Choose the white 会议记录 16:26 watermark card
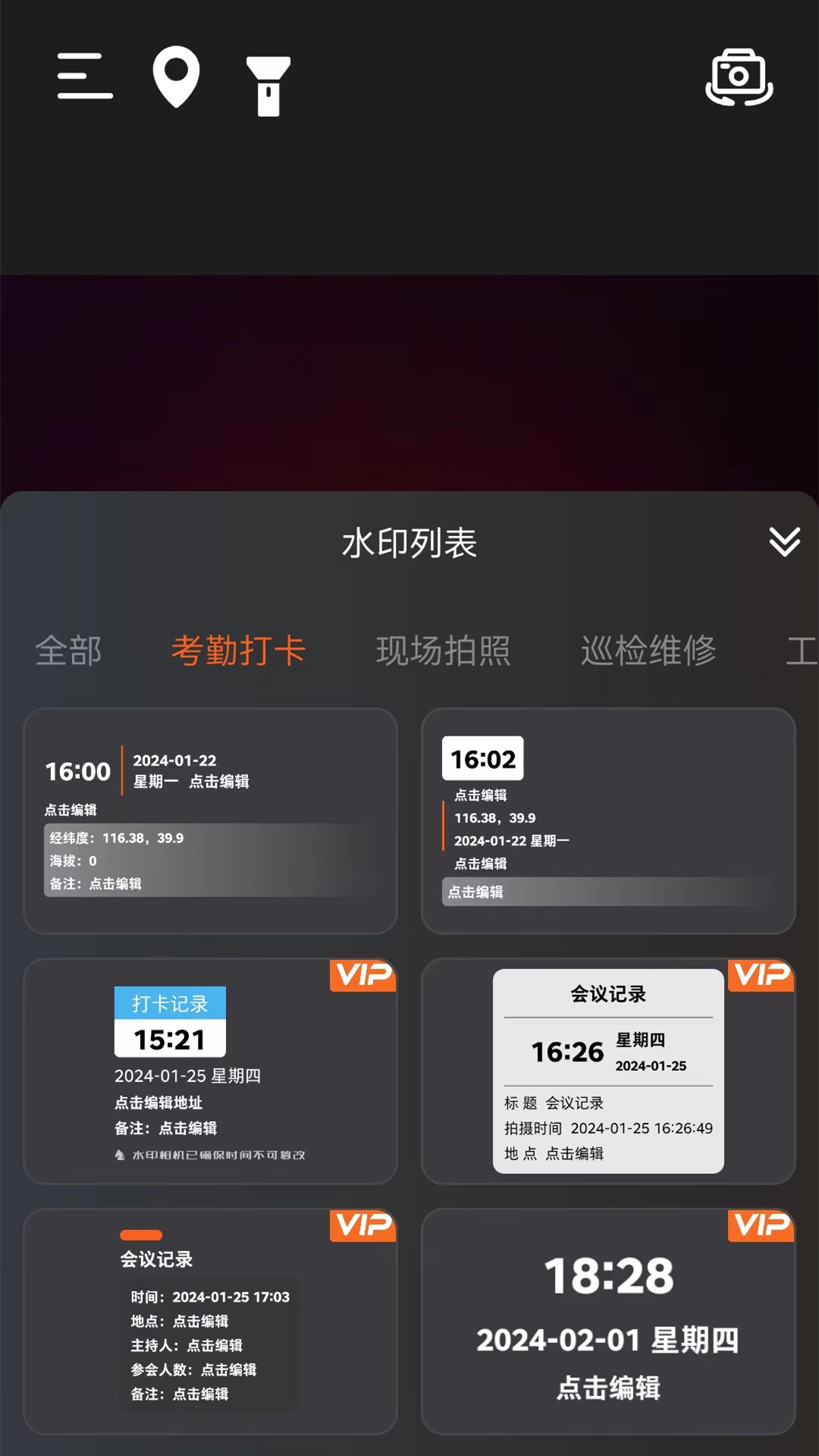 608,1071
